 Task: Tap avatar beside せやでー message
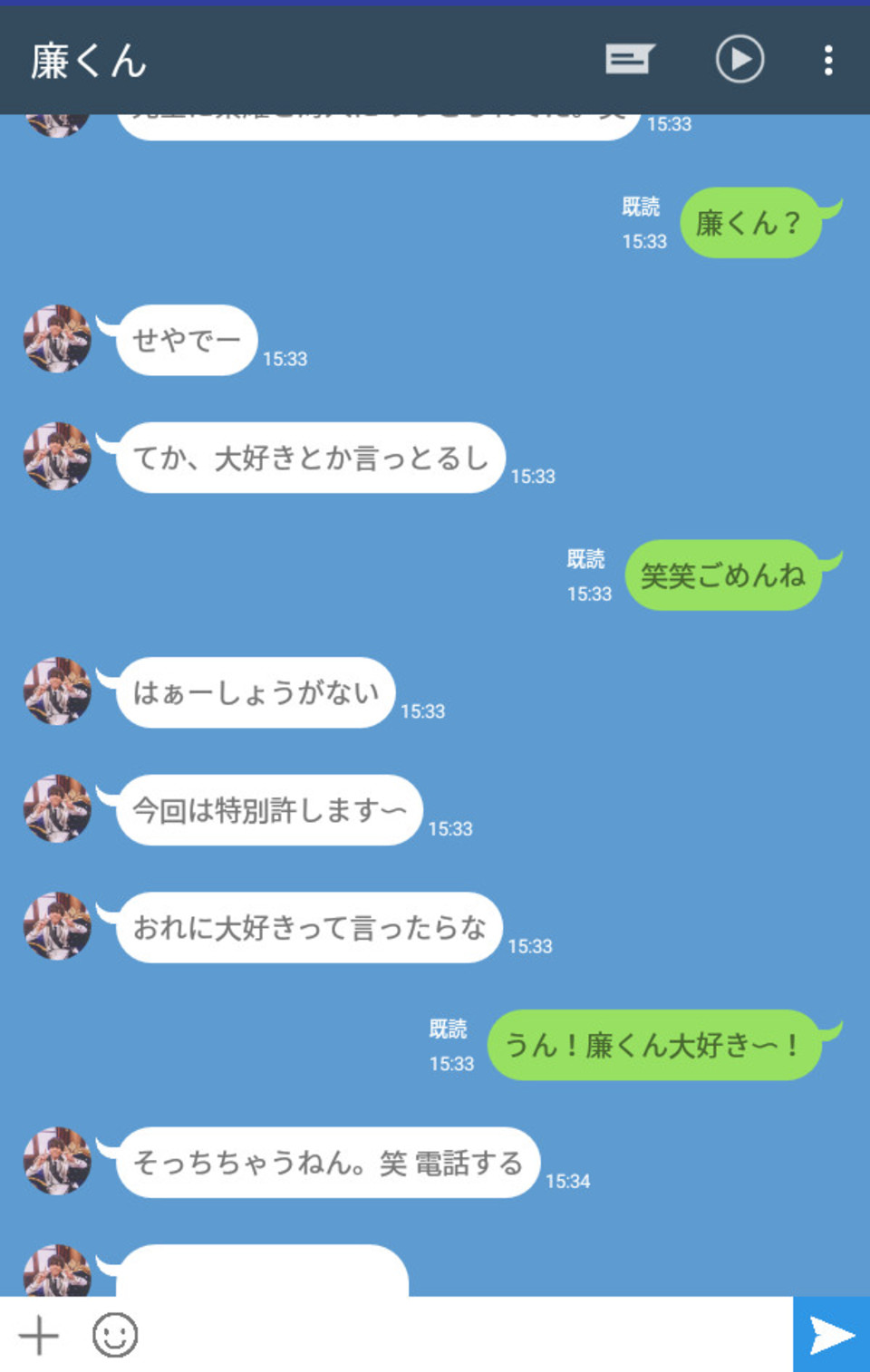pos(57,340)
